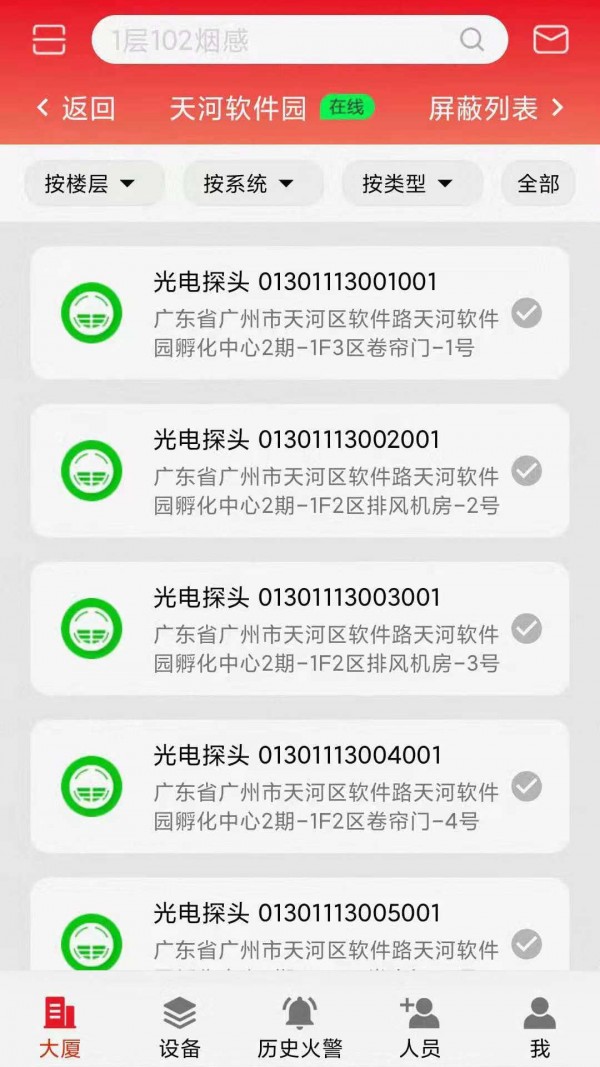This screenshot has height=1067, width=600.
Task: Open detector 01301113001001 card
Action: [x=300, y=313]
